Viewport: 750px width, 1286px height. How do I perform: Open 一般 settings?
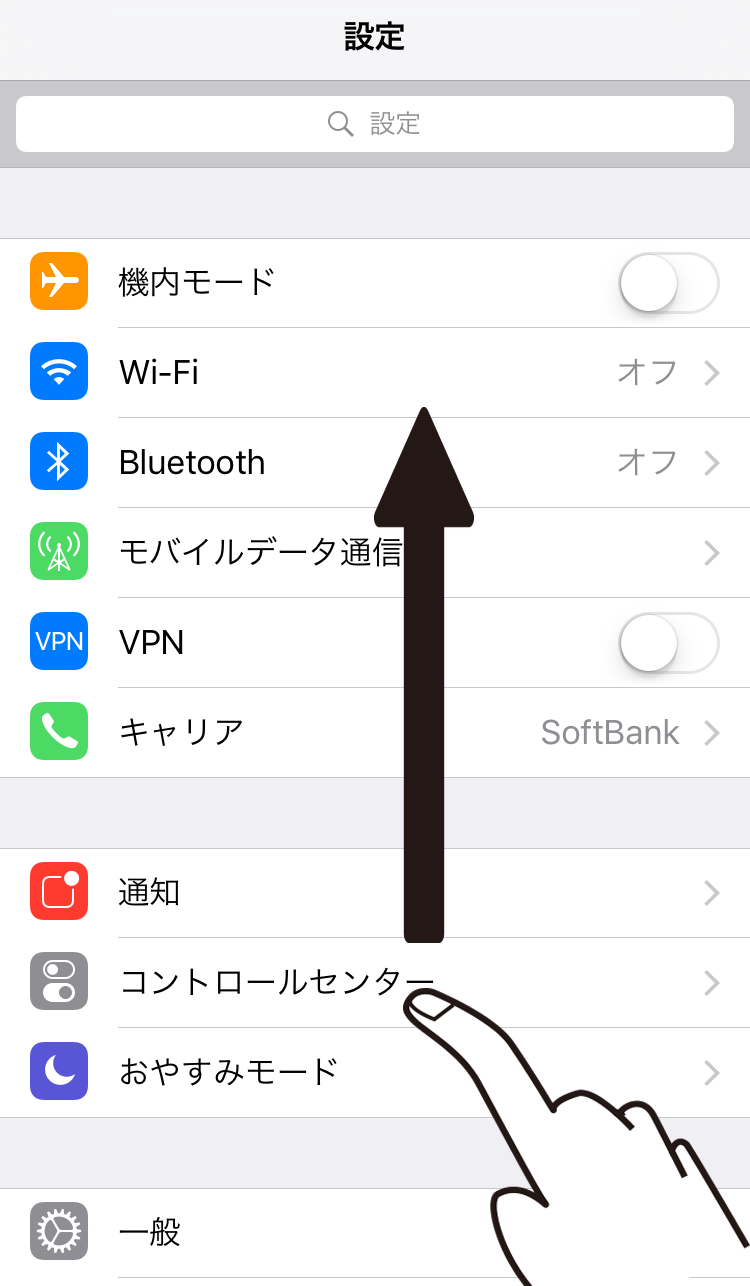(375, 1233)
